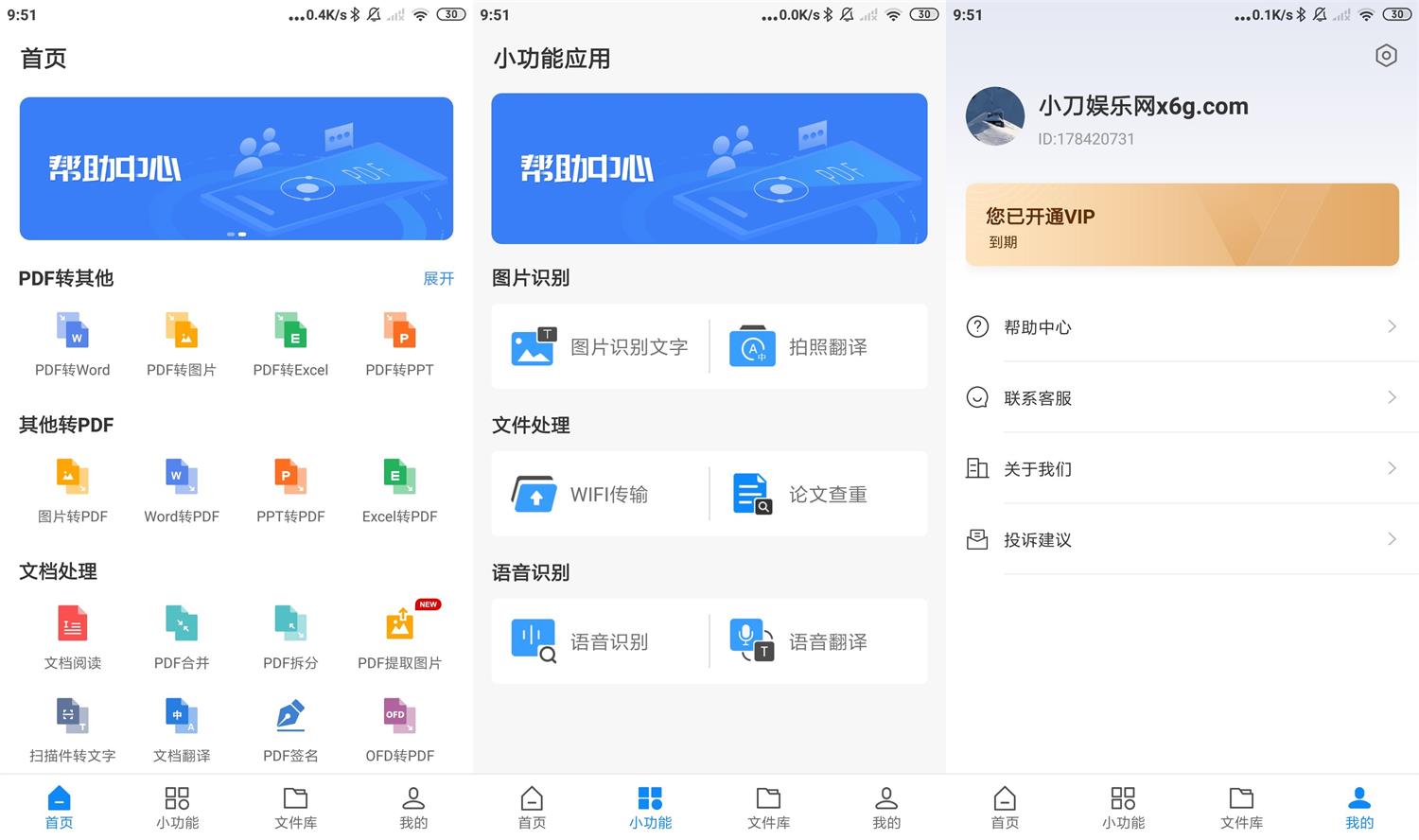Open 论文查重 checker
The height and width of the screenshot is (840, 1419).
(817, 495)
